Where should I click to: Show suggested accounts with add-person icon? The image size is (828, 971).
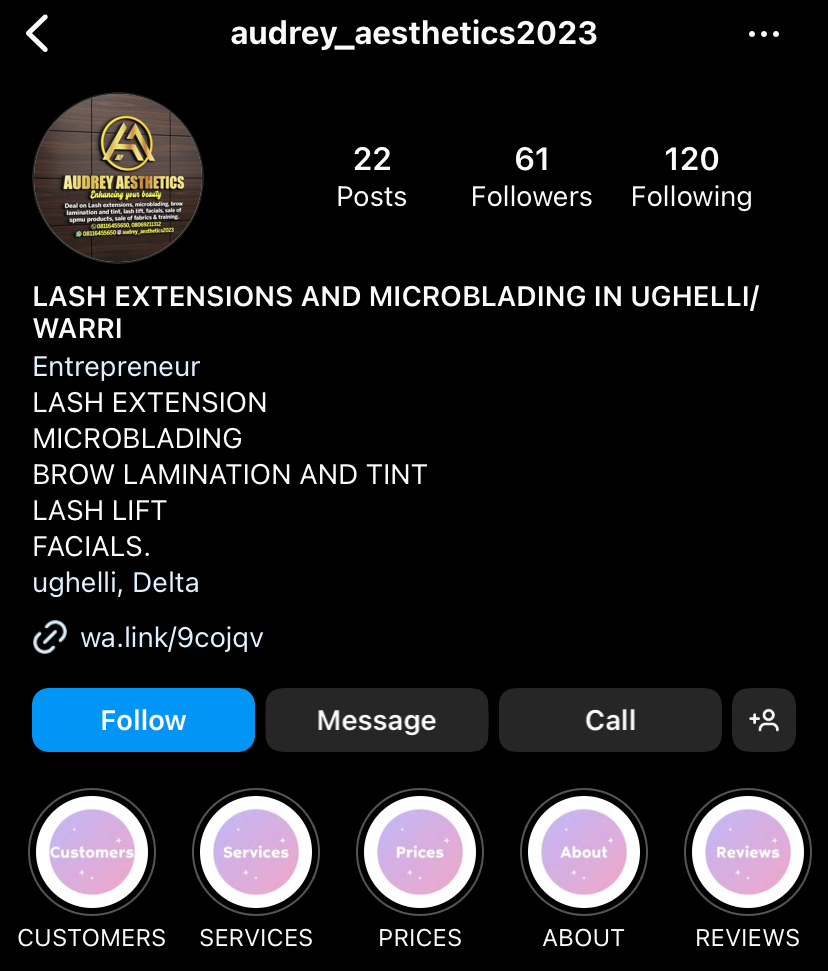coord(764,720)
